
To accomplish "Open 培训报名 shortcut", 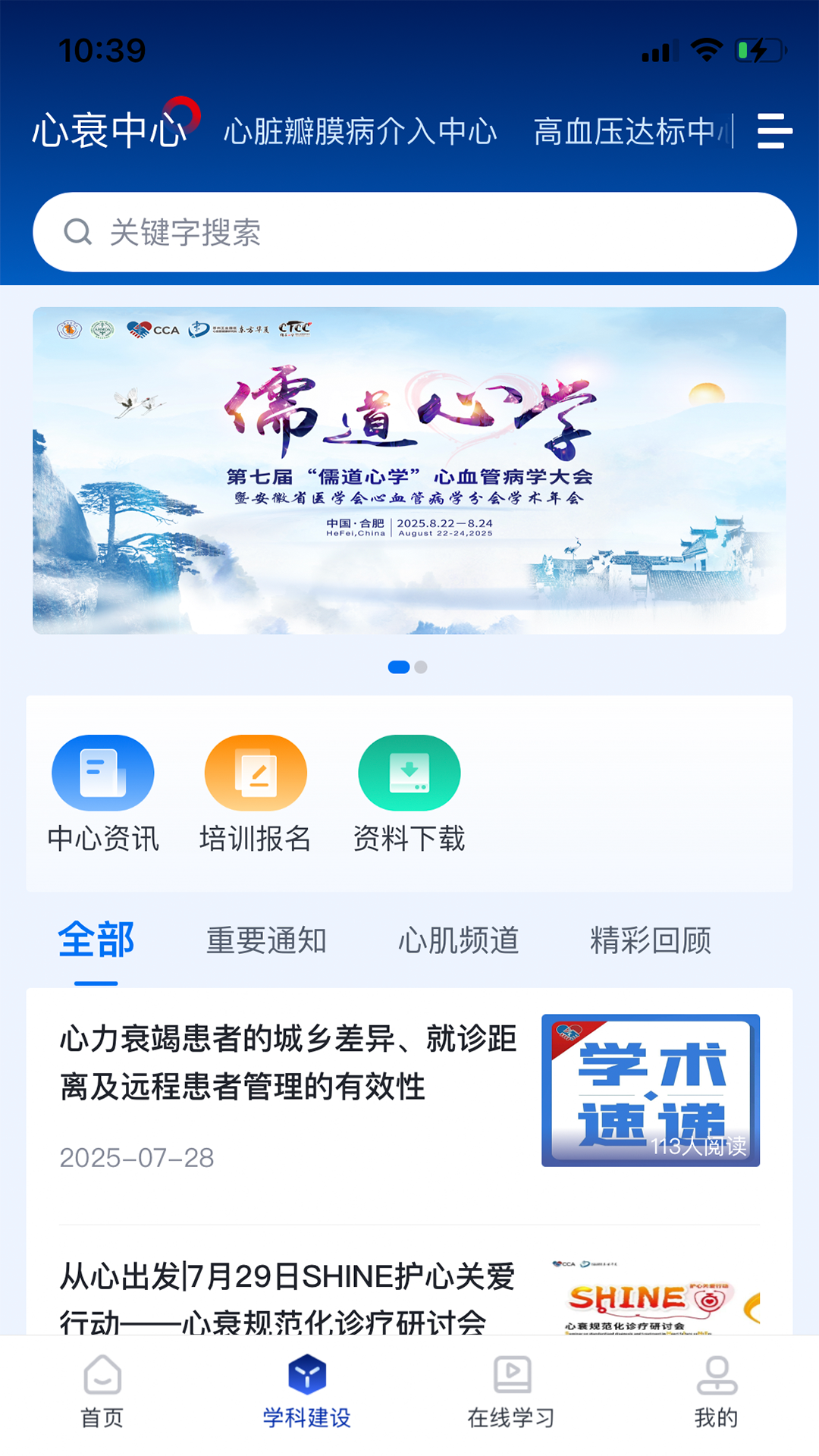I will (x=256, y=793).
